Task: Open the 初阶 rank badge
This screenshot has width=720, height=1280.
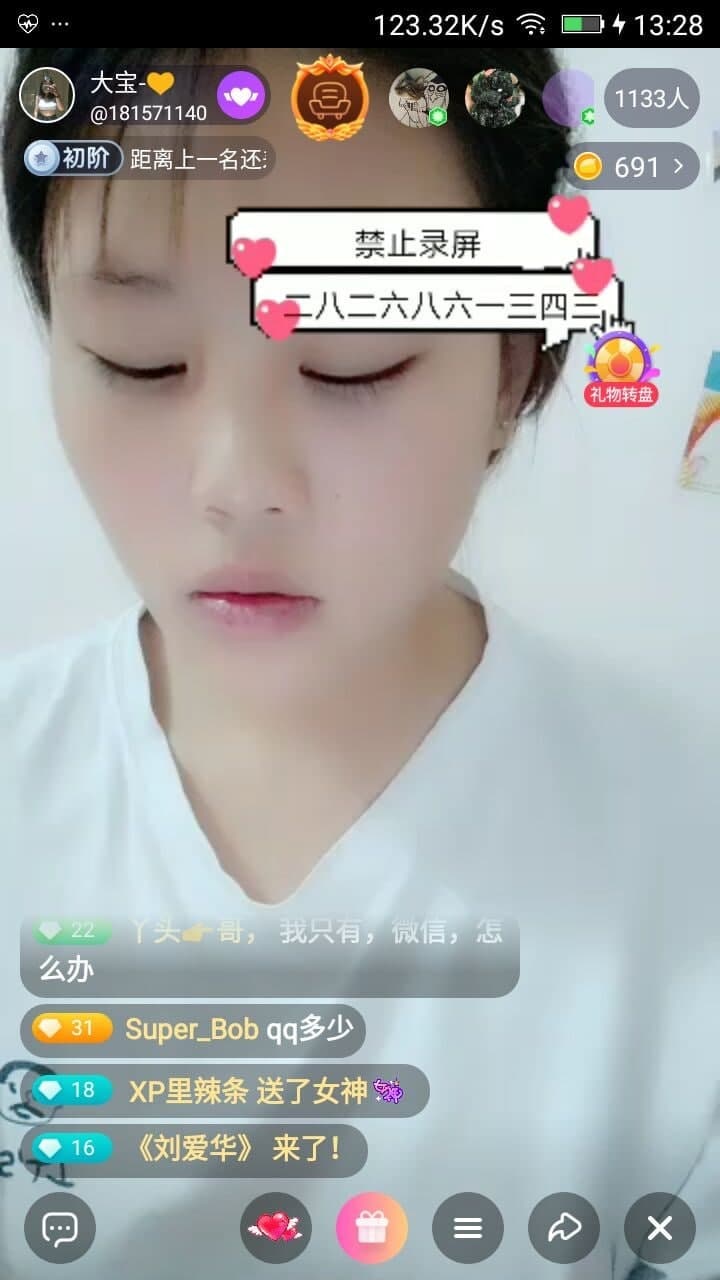Action: [74, 159]
